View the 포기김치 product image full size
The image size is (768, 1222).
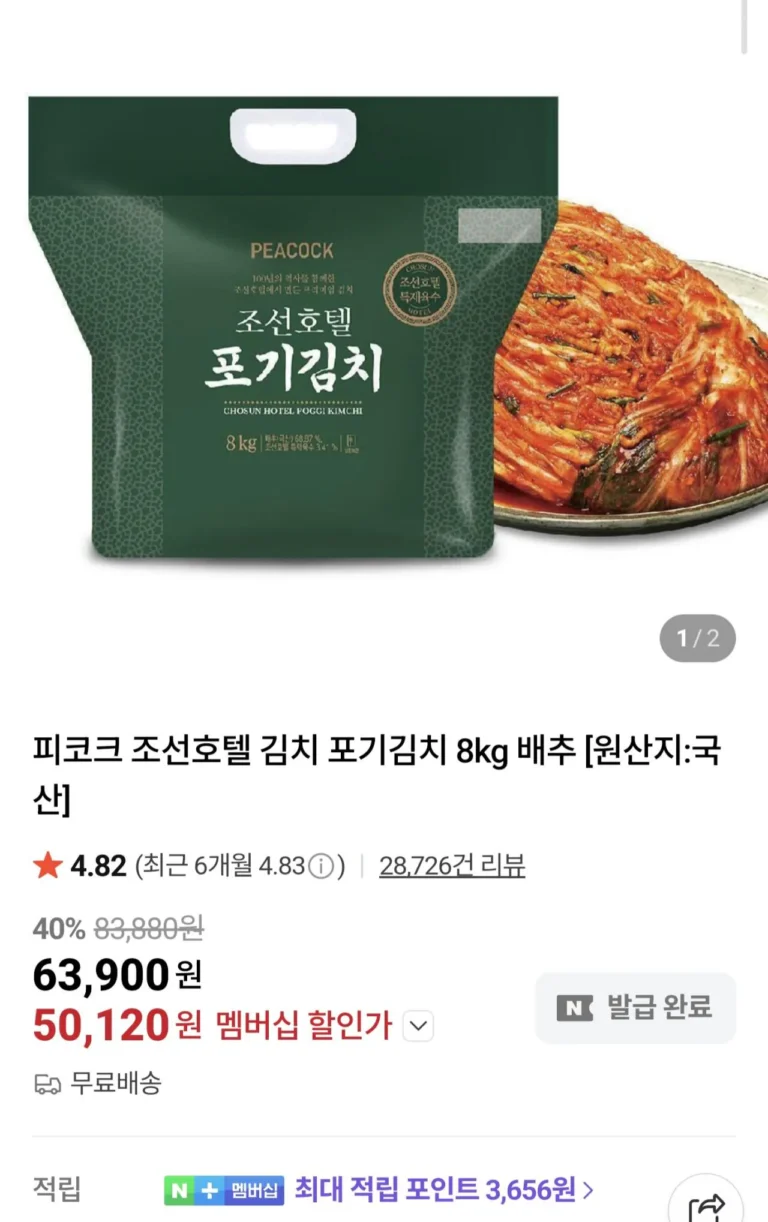pyautogui.click(x=384, y=330)
